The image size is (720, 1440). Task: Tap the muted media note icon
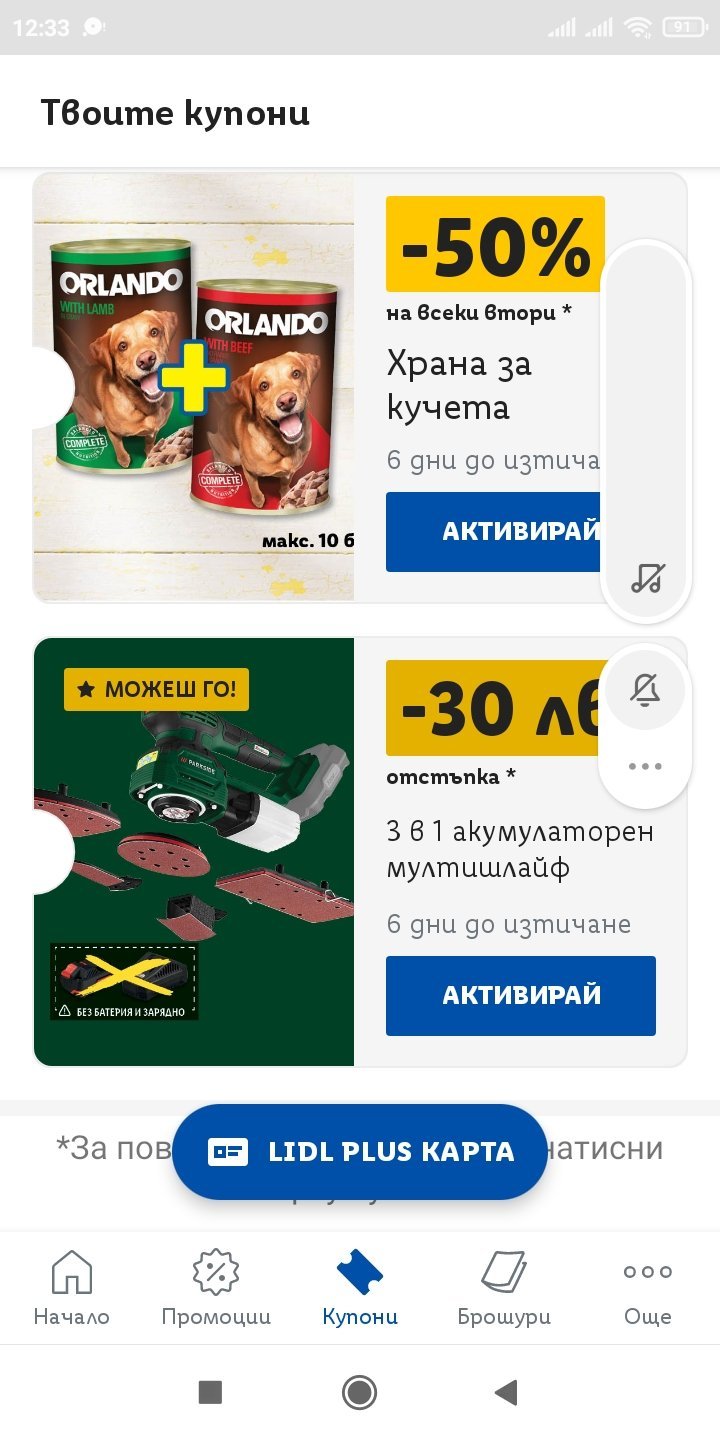click(647, 578)
